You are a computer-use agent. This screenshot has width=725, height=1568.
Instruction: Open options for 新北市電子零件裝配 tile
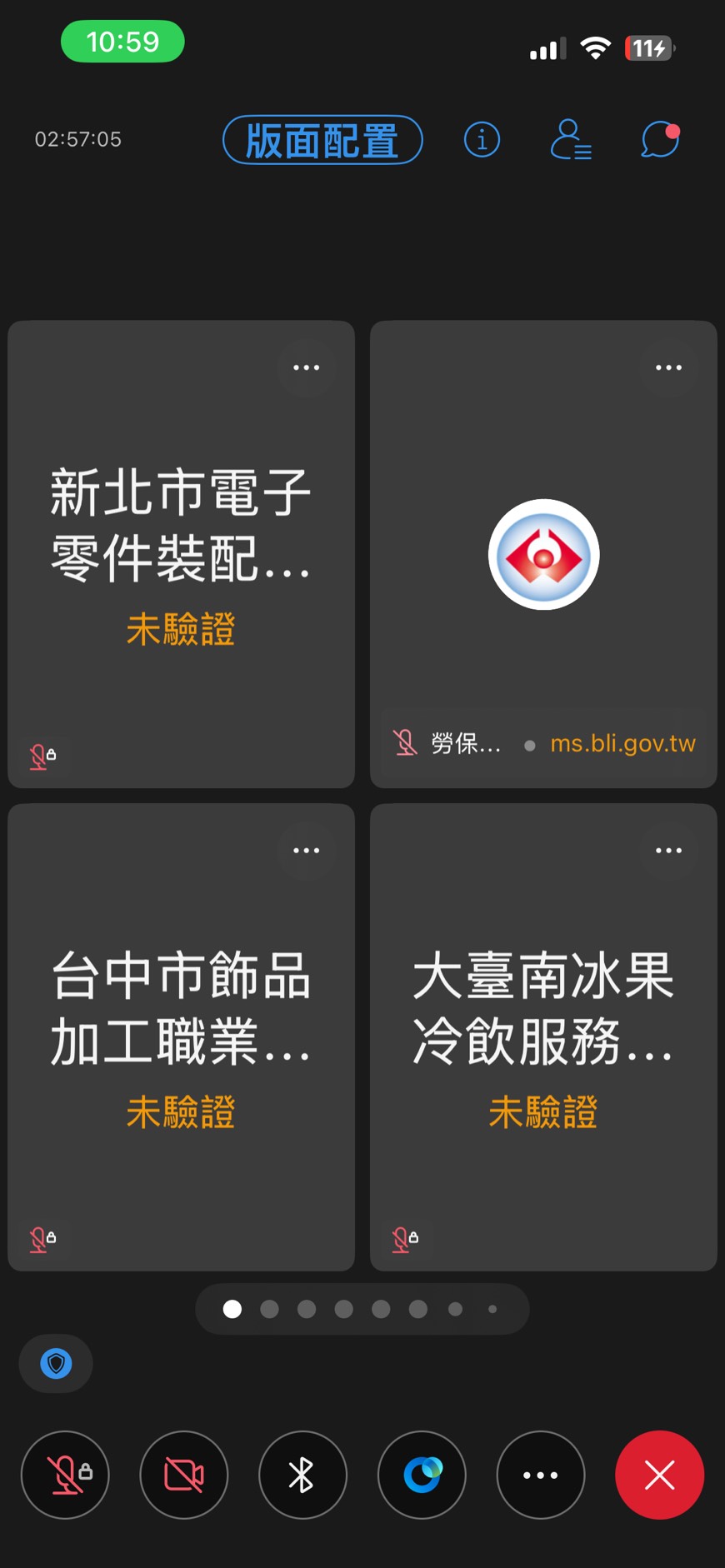306,367
